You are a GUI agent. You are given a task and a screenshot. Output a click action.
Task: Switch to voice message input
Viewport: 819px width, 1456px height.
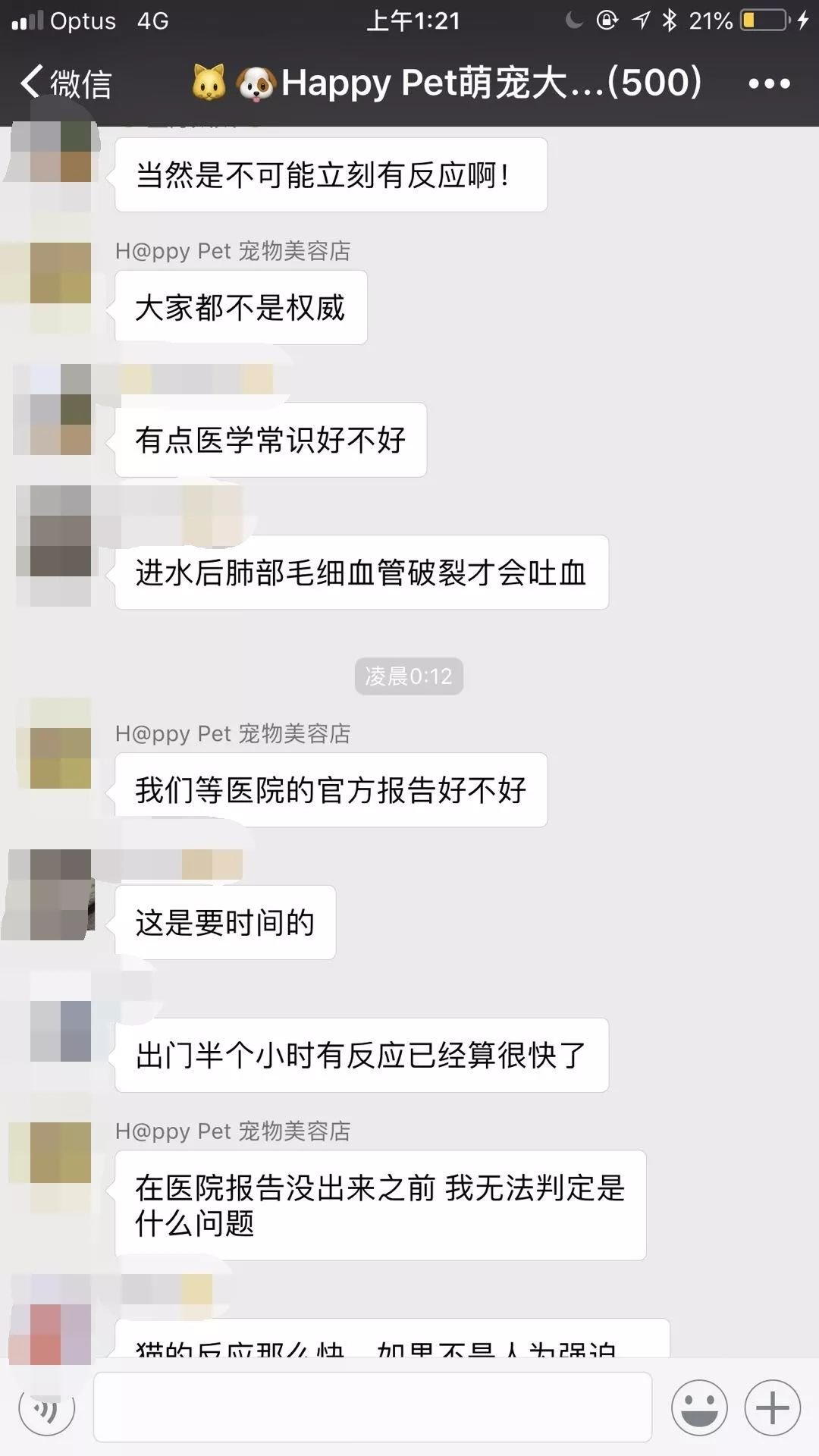[47, 1407]
